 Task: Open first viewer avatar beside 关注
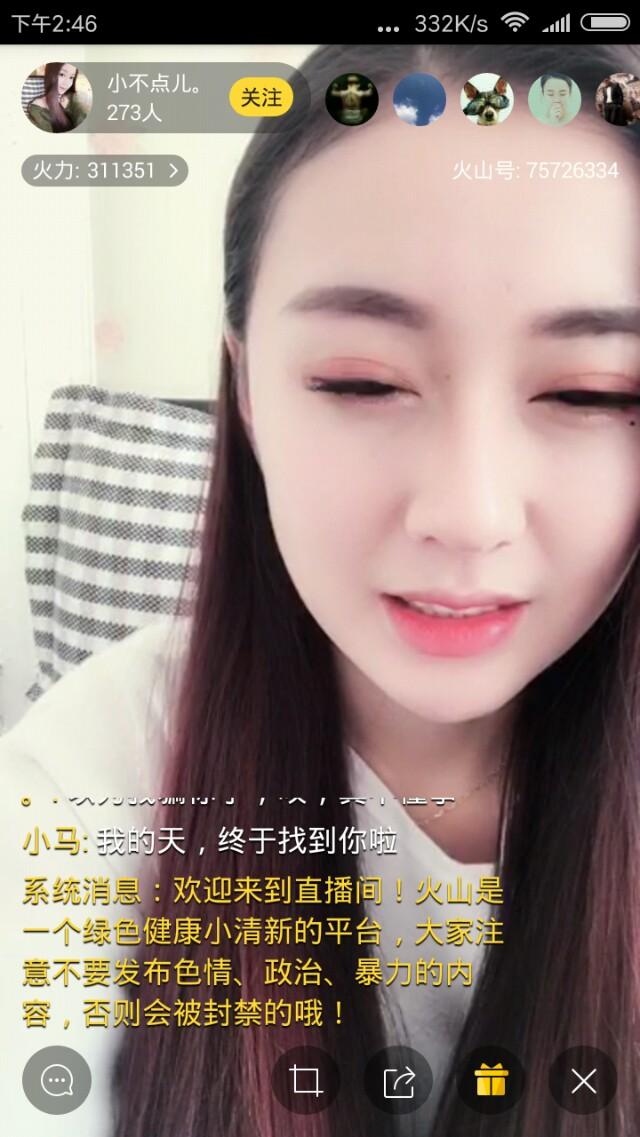[352, 99]
